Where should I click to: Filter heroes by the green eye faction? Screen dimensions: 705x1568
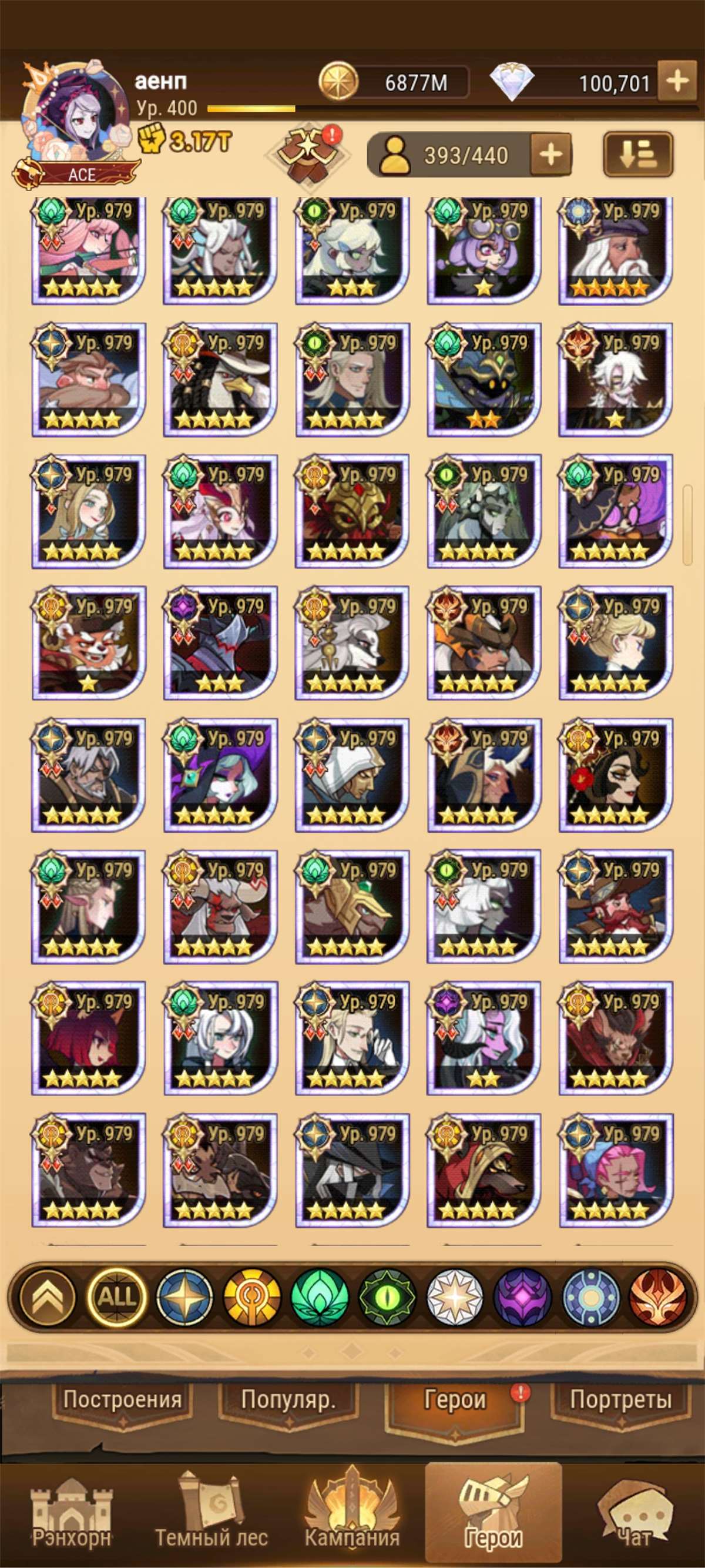tap(388, 1297)
